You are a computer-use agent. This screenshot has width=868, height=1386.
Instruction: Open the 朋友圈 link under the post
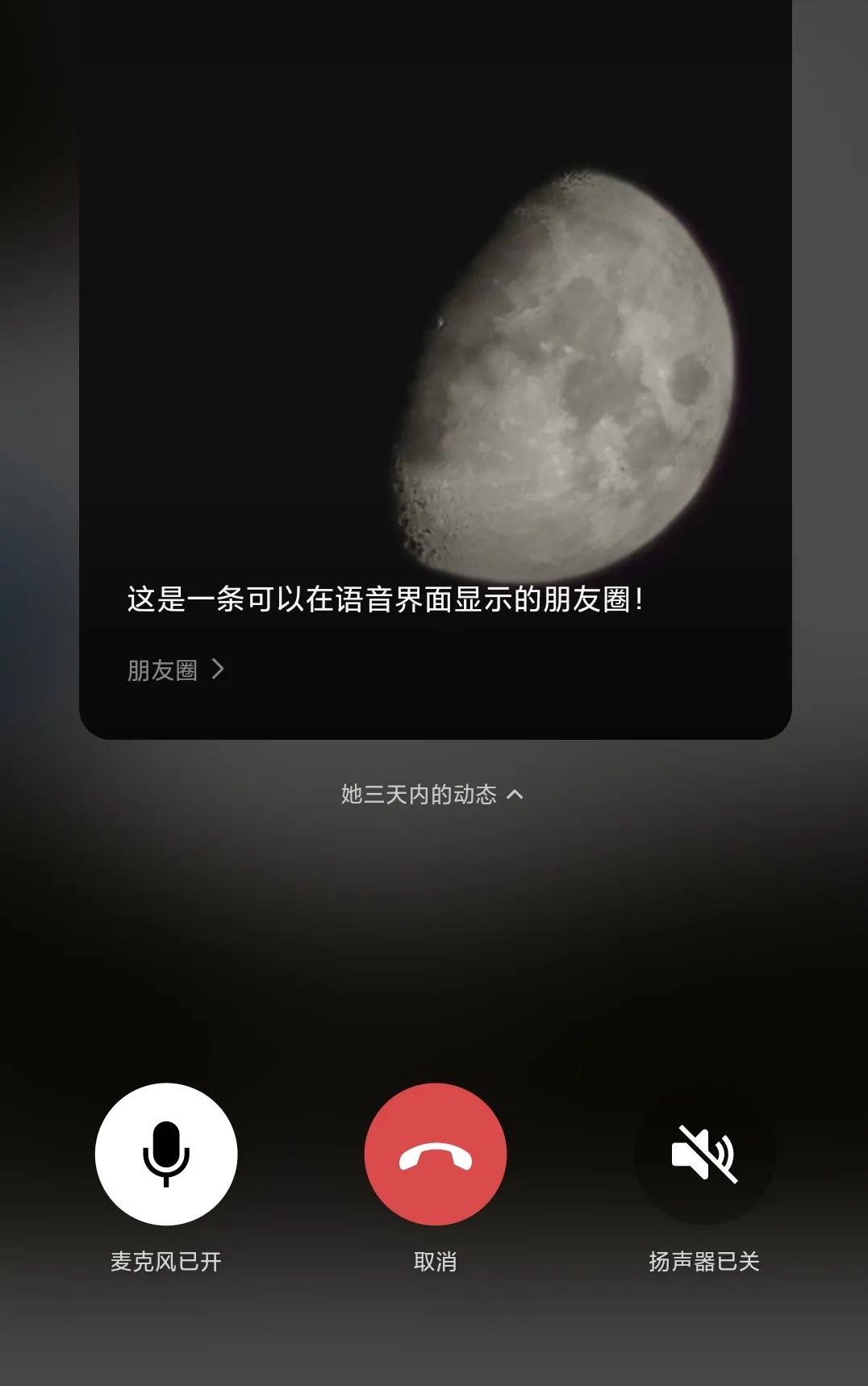click(x=163, y=668)
